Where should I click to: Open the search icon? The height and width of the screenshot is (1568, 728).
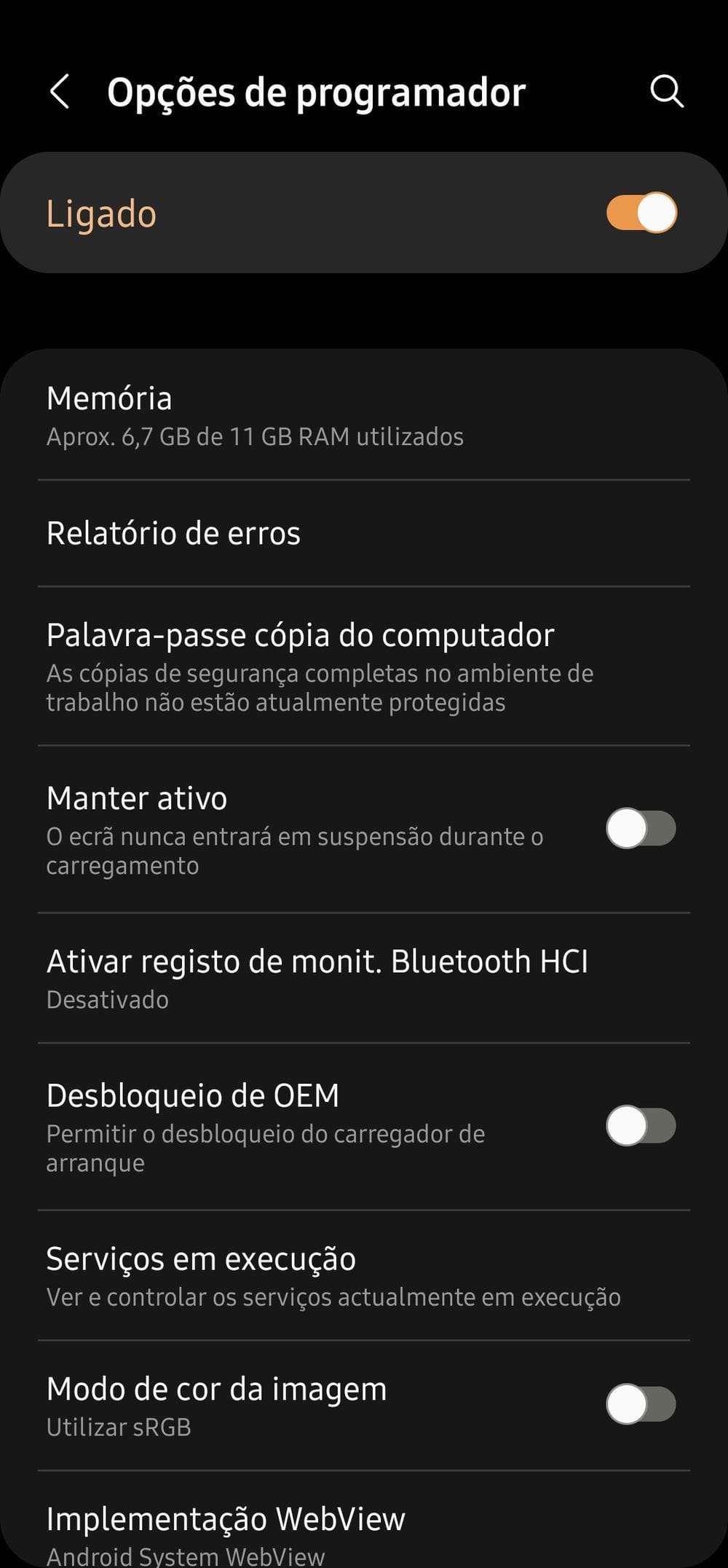pos(666,92)
